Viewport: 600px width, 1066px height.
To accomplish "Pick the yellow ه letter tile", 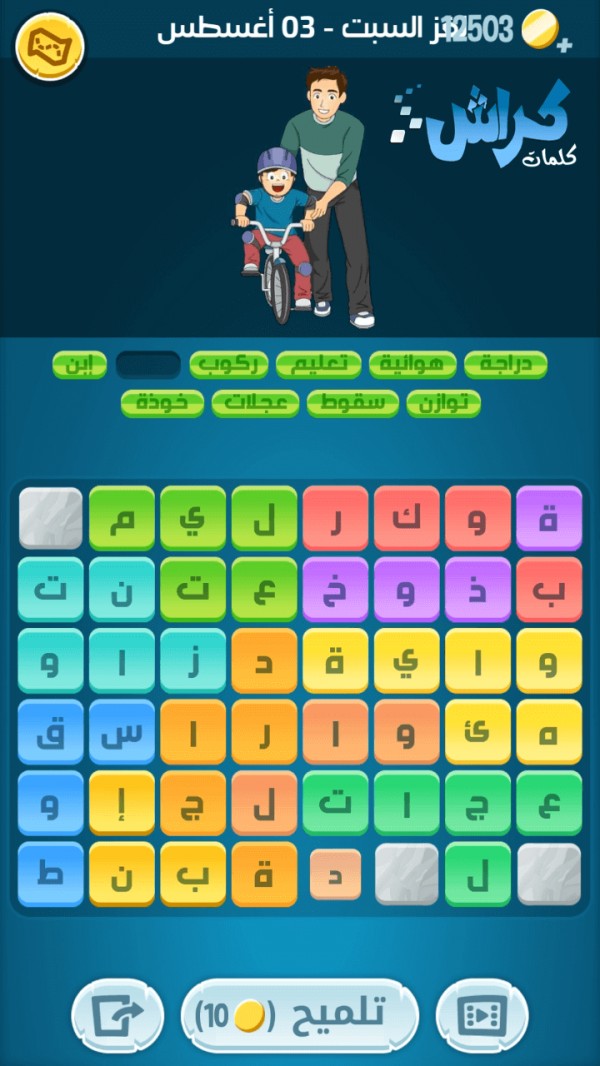I will [549, 731].
